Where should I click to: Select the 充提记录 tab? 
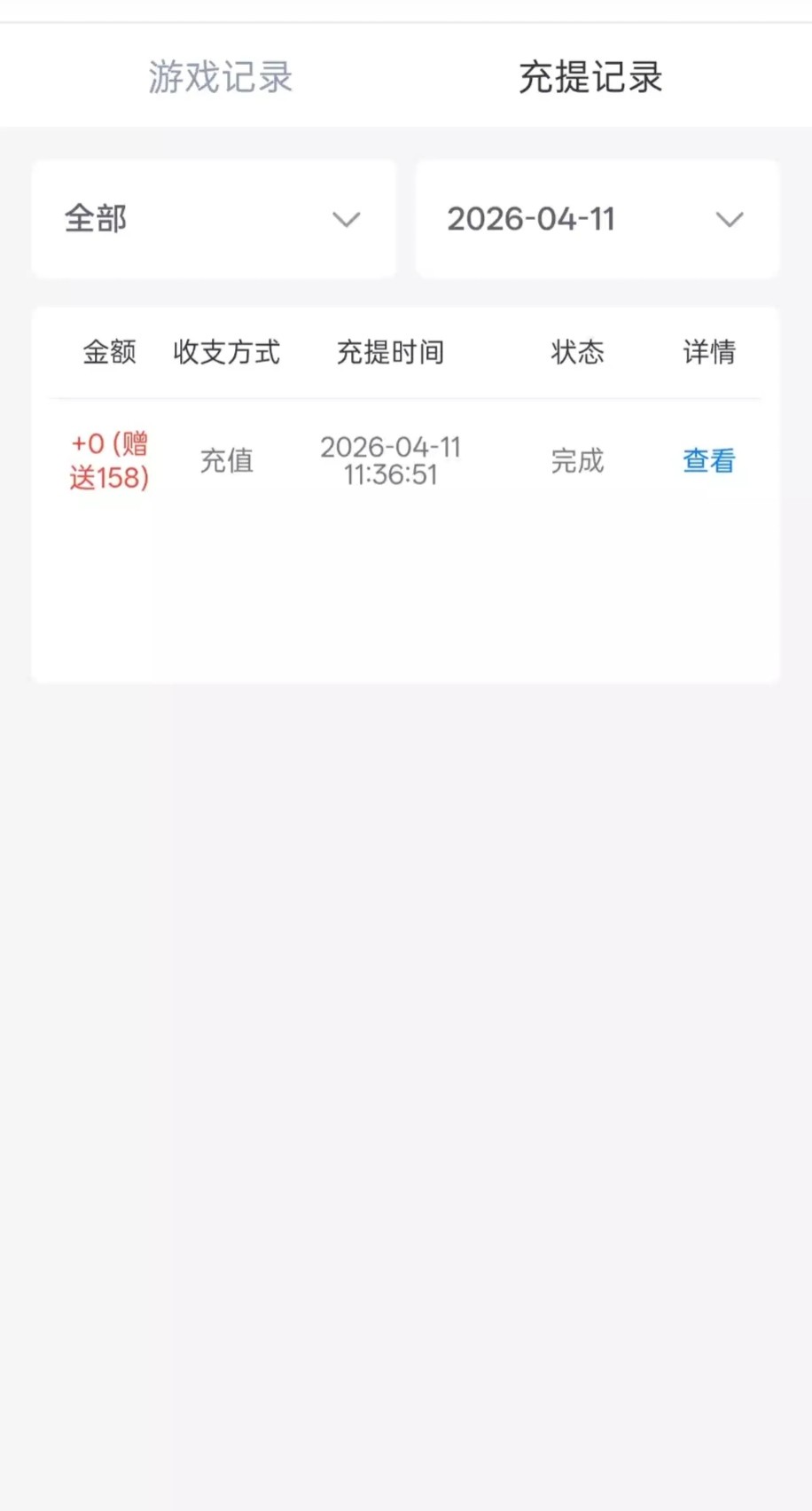click(x=590, y=77)
